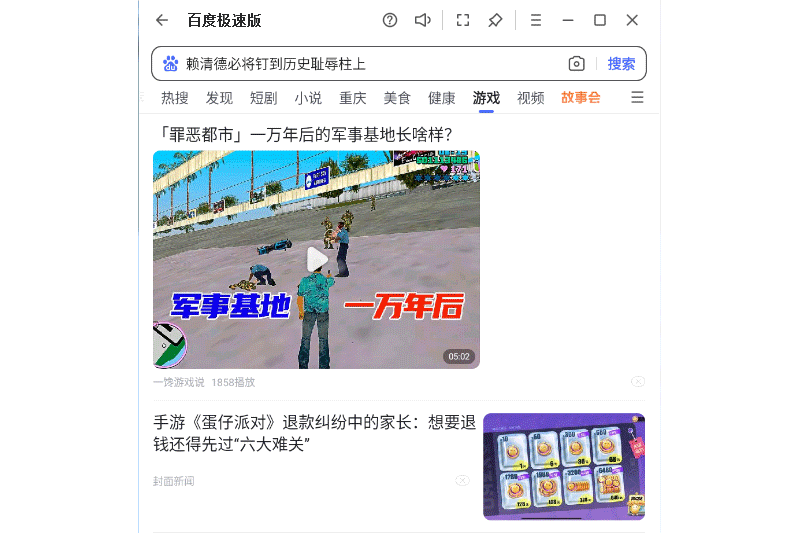Open the help question mark icon
800x533 pixels.
tap(390, 20)
